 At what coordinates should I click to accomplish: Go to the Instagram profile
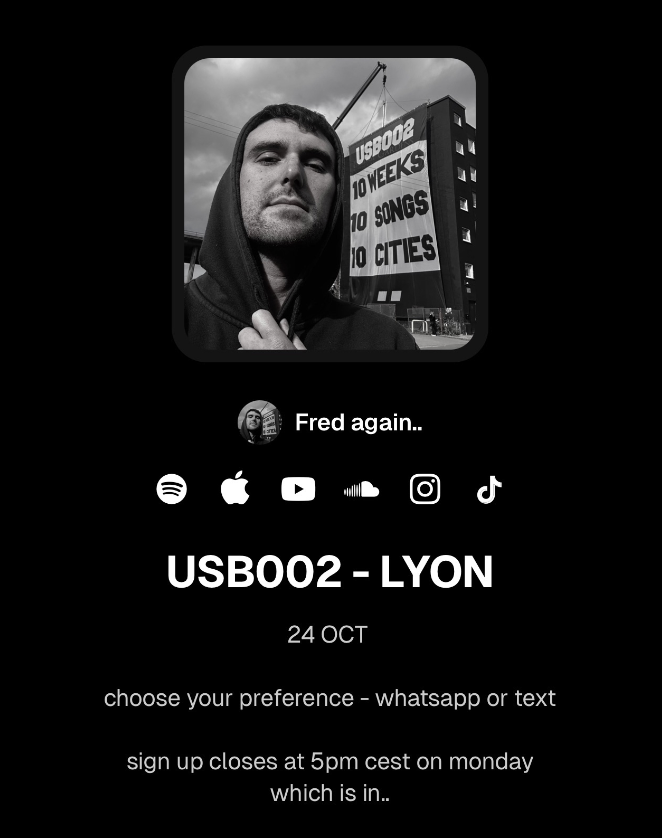[x=425, y=489]
